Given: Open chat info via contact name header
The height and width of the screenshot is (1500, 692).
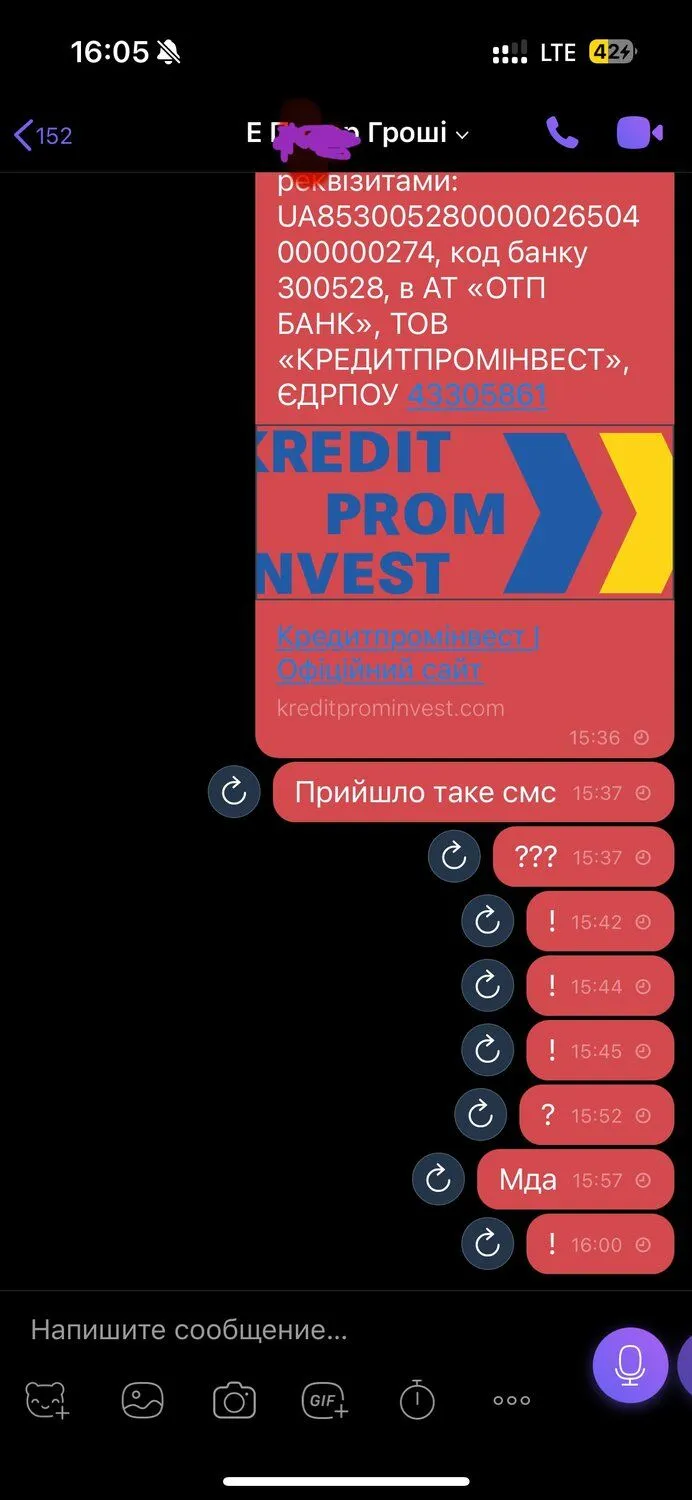Looking at the screenshot, I should [357, 134].
